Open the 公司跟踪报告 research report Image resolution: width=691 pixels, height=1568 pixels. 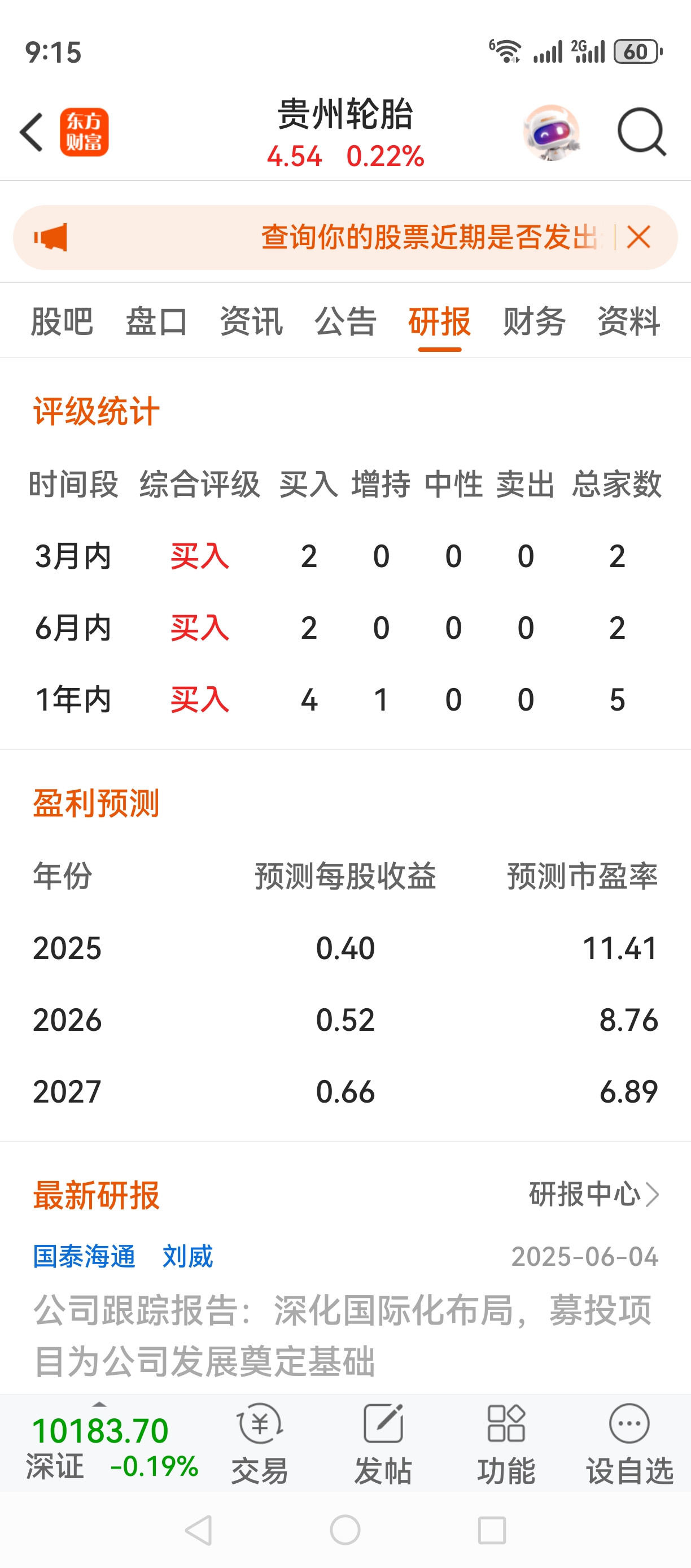(x=343, y=1335)
